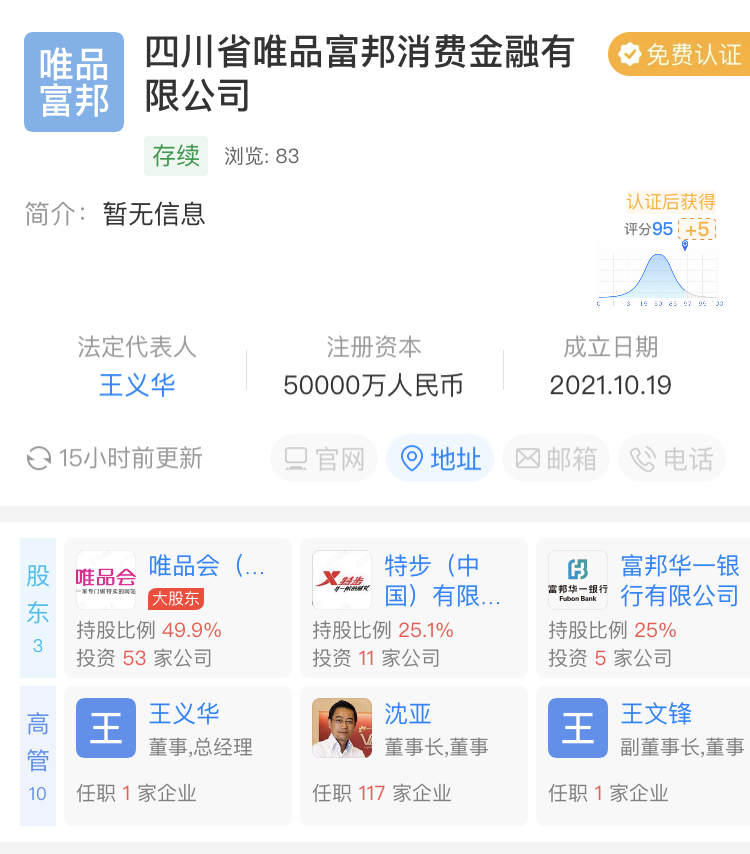View the company 地址 address
Image resolution: width=750 pixels, height=854 pixels.
point(440,459)
